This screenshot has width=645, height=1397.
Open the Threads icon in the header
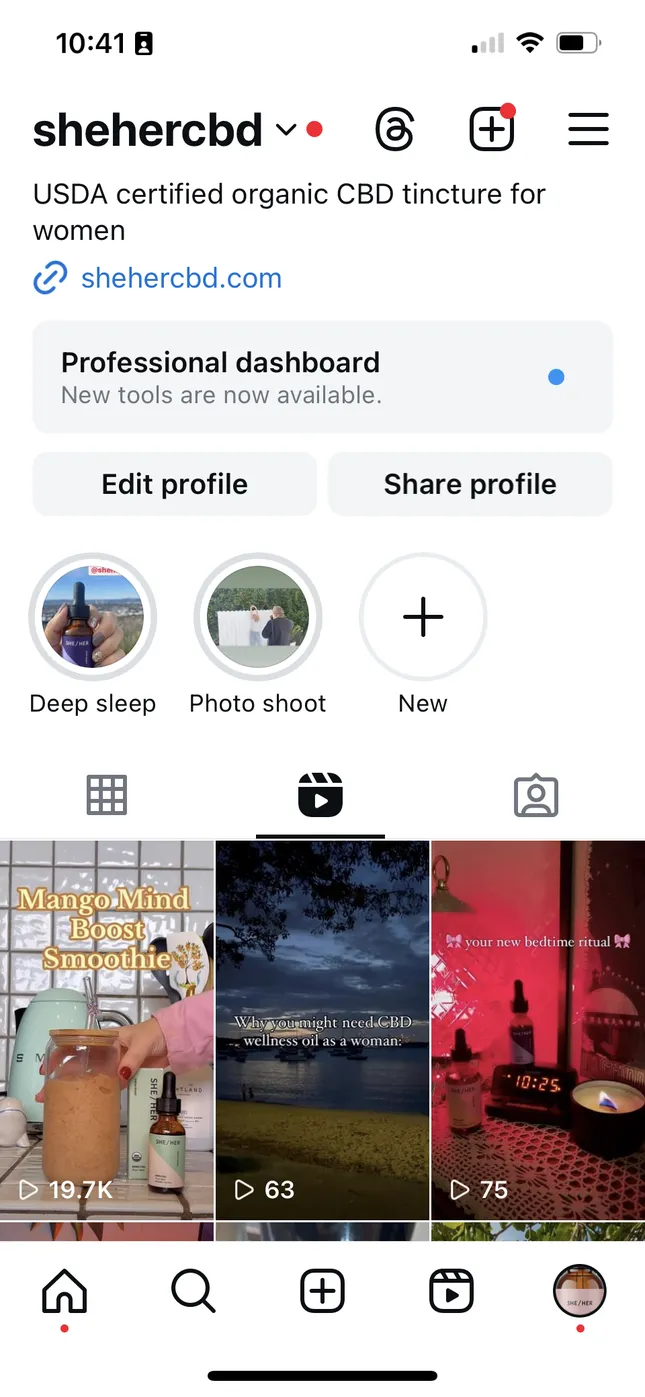(x=395, y=130)
